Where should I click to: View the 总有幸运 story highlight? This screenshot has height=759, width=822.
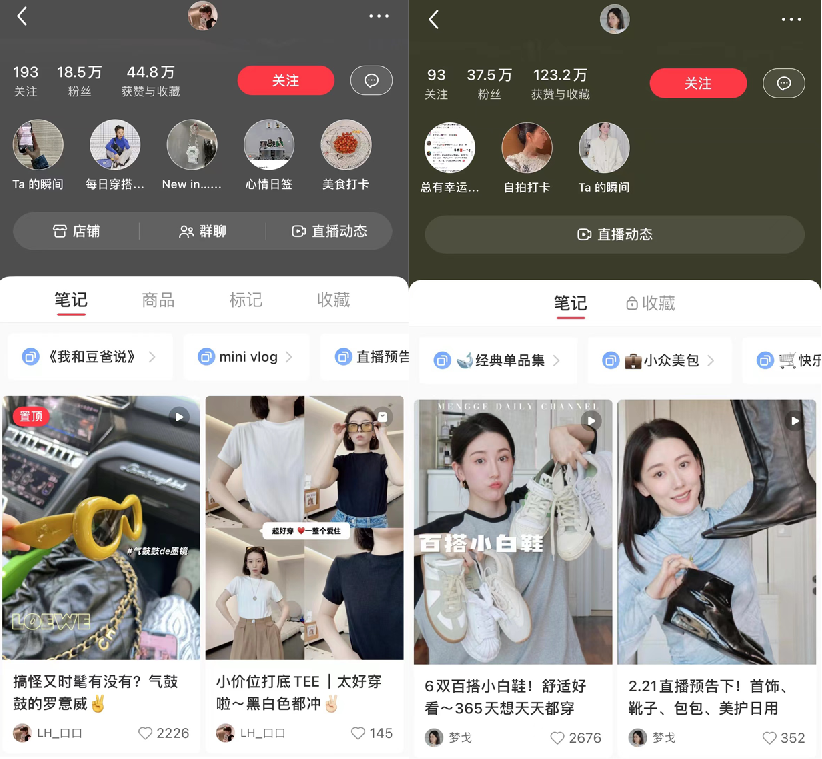449,148
